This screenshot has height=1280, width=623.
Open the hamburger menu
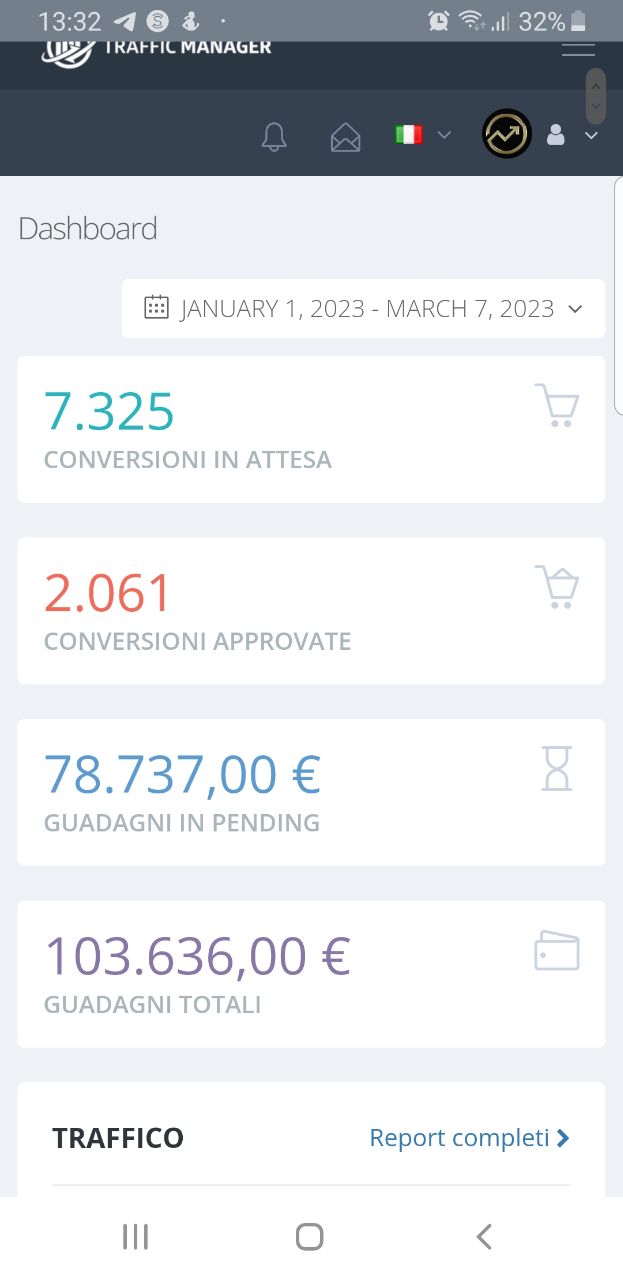click(x=578, y=49)
